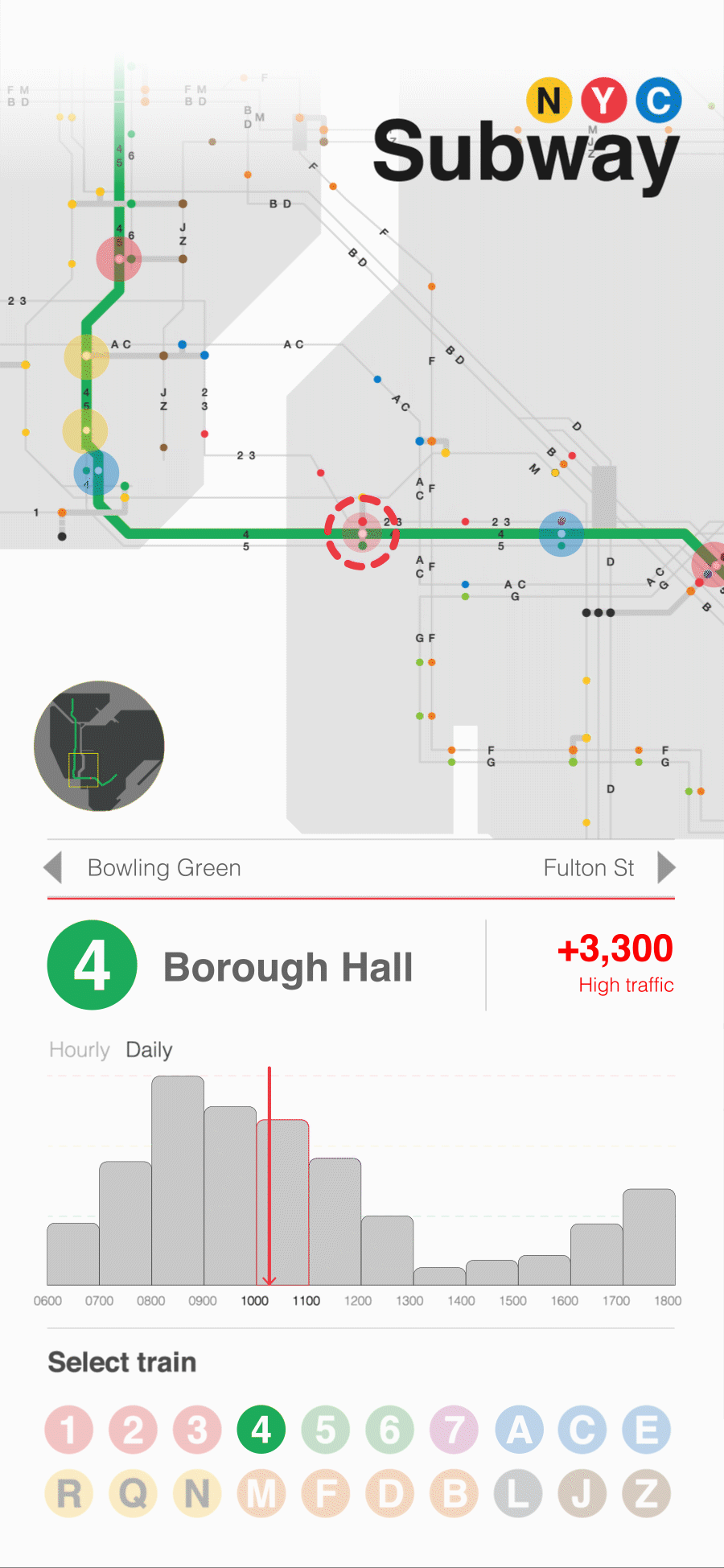Select the 5 train
The height and width of the screenshot is (1568, 724).
click(326, 1430)
